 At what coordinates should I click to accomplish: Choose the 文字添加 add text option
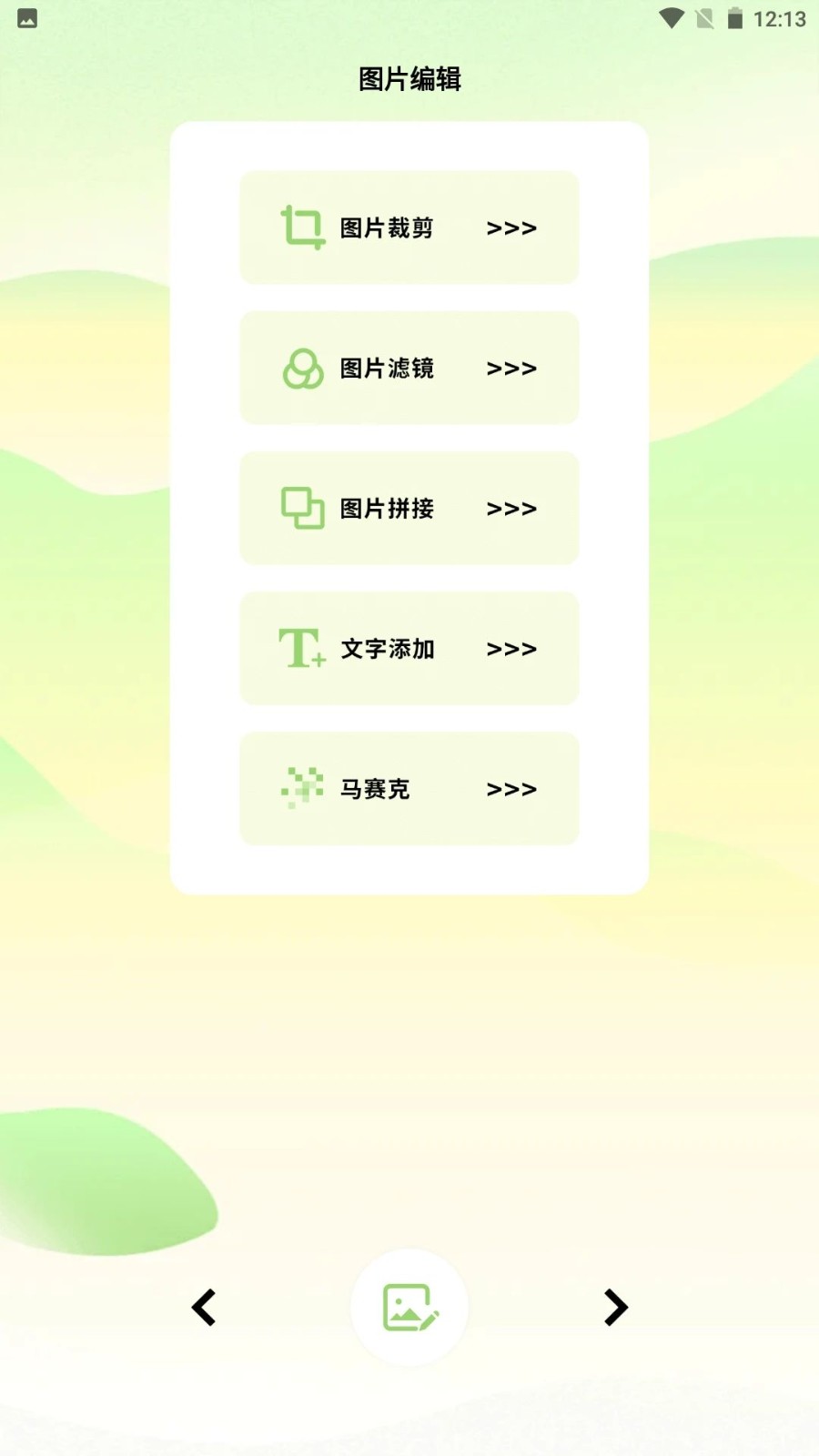(409, 648)
